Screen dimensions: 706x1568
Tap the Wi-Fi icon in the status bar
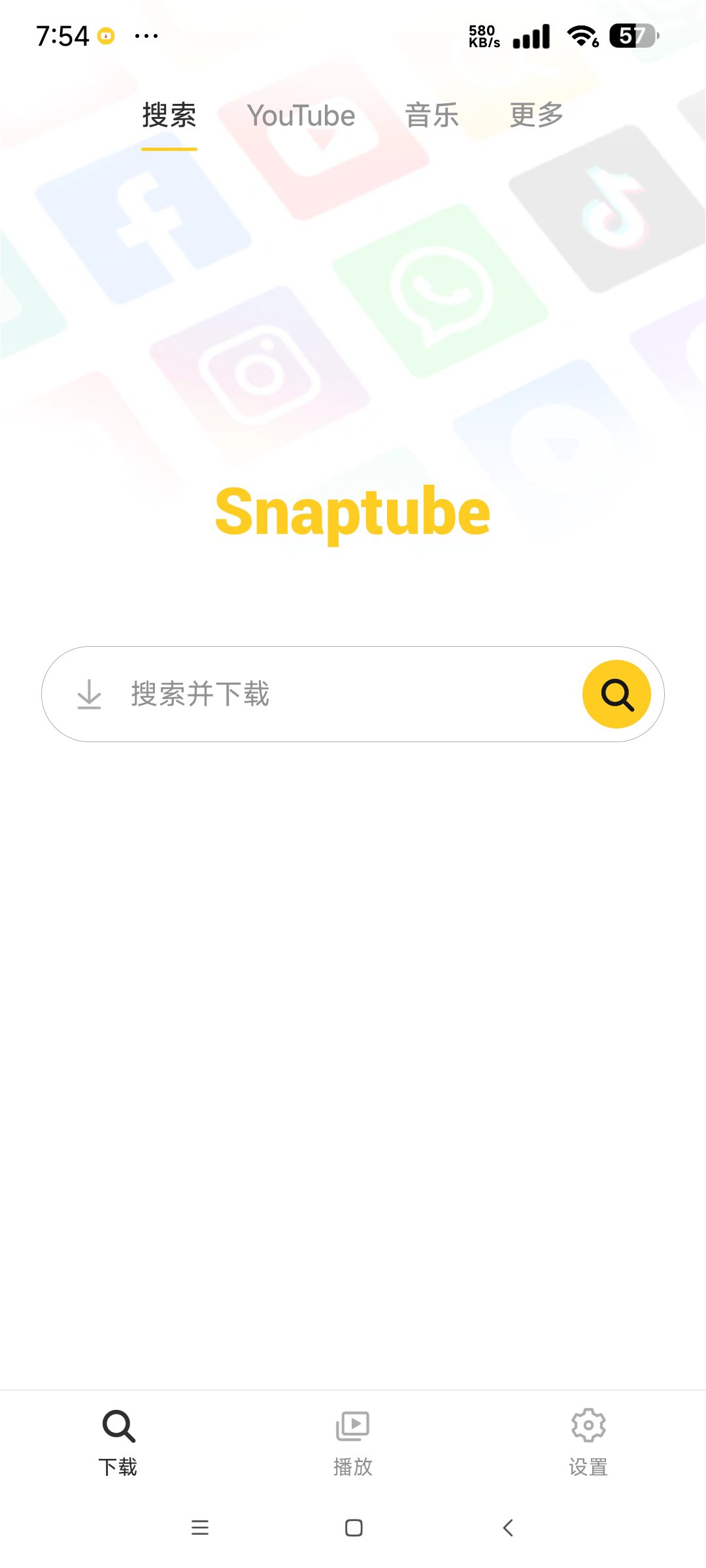(x=580, y=37)
